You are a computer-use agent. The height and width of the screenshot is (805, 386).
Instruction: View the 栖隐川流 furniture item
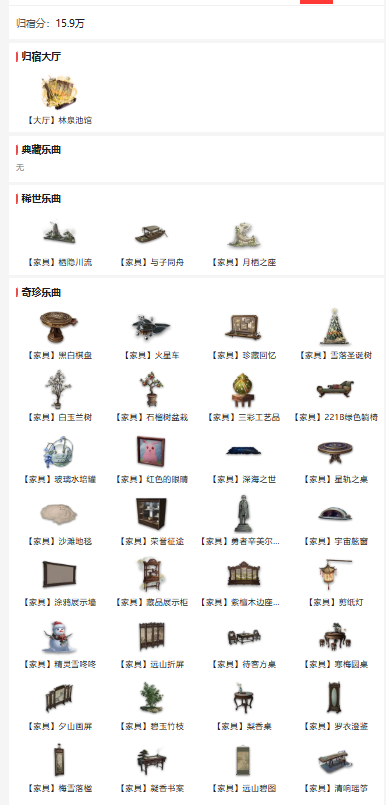point(59,242)
